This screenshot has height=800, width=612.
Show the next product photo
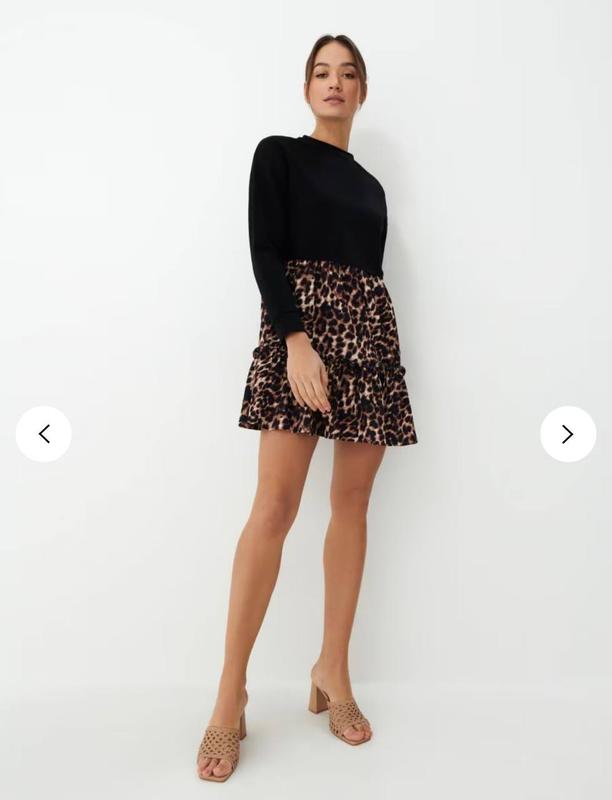pos(567,434)
